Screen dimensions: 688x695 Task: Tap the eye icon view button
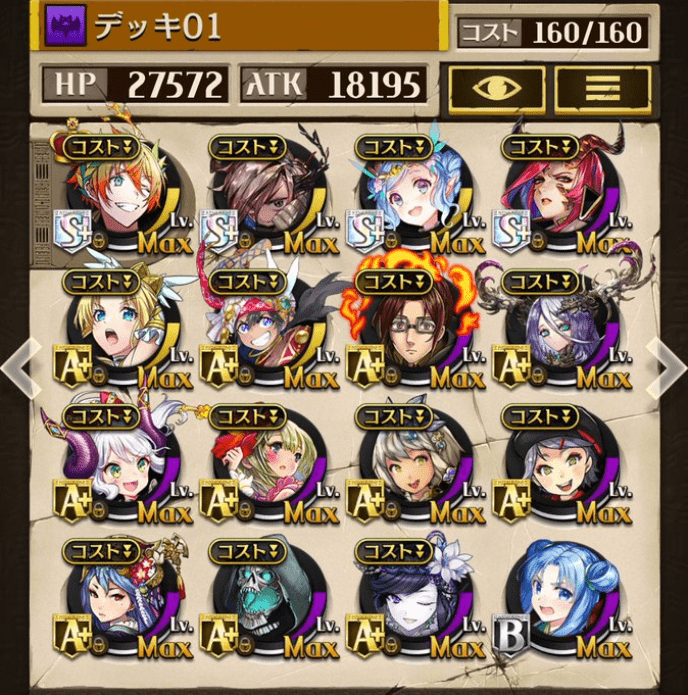[x=497, y=89]
